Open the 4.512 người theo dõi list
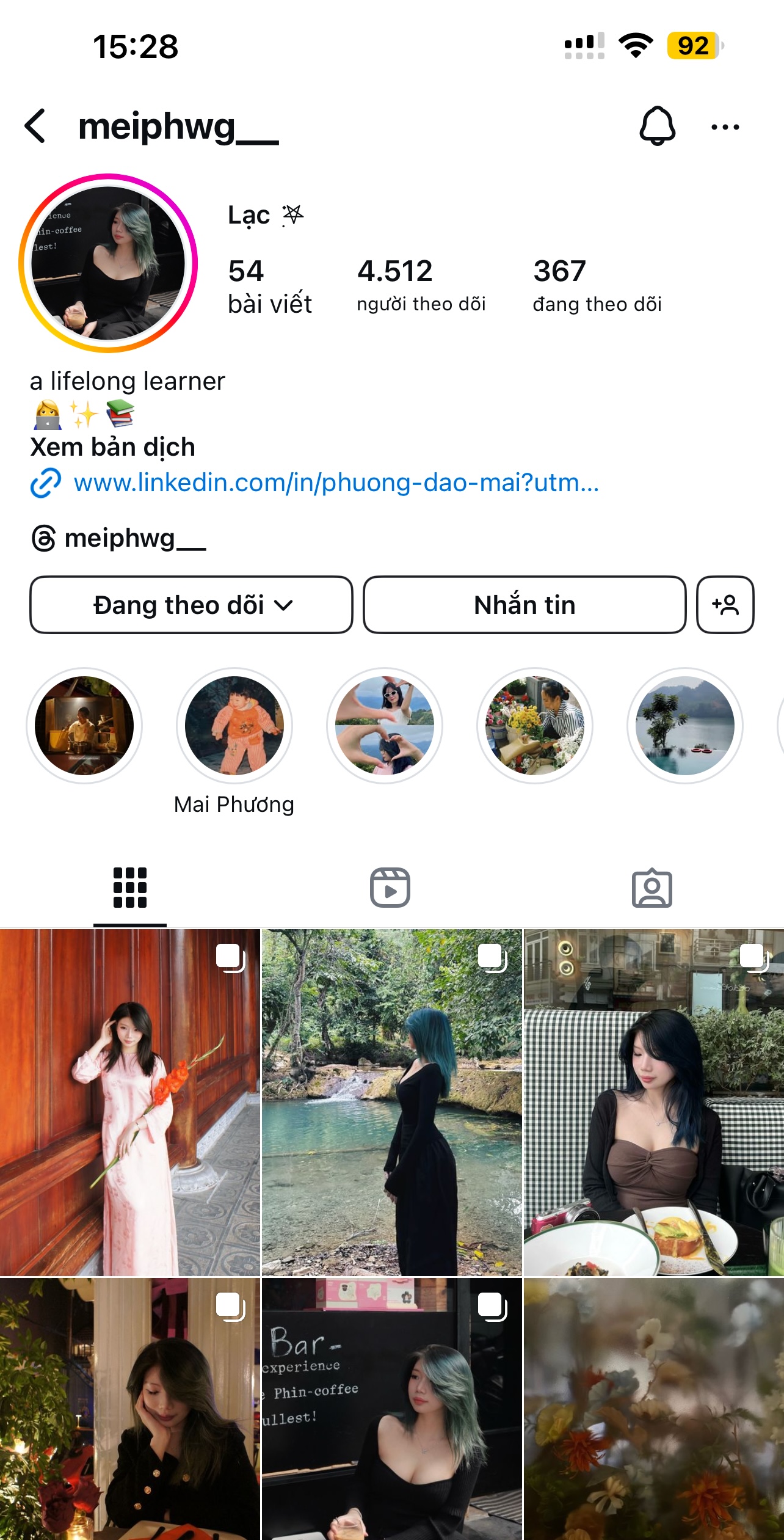 coord(421,285)
